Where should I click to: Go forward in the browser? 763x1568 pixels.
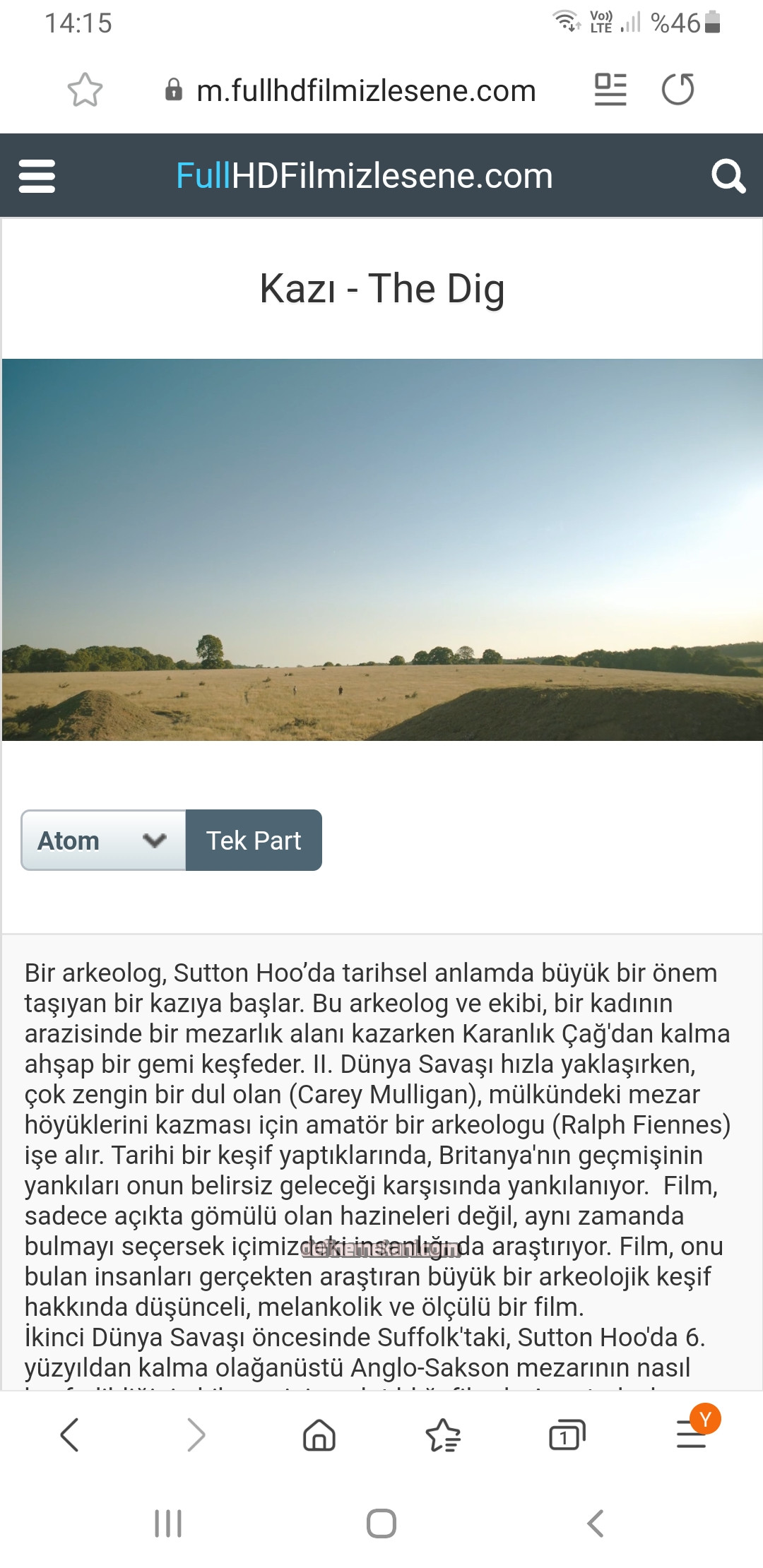tap(196, 1435)
